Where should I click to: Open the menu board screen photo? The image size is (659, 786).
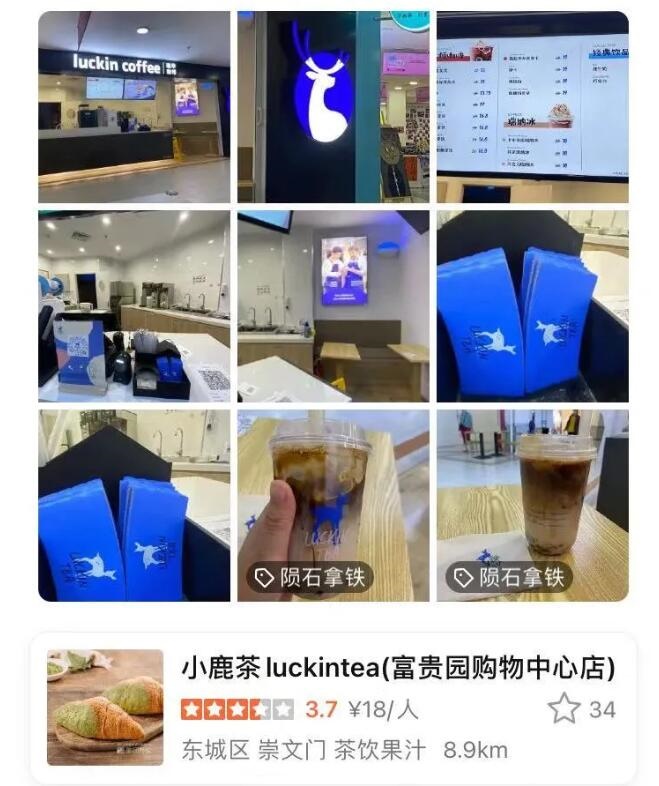pyautogui.click(x=532, y=107)
